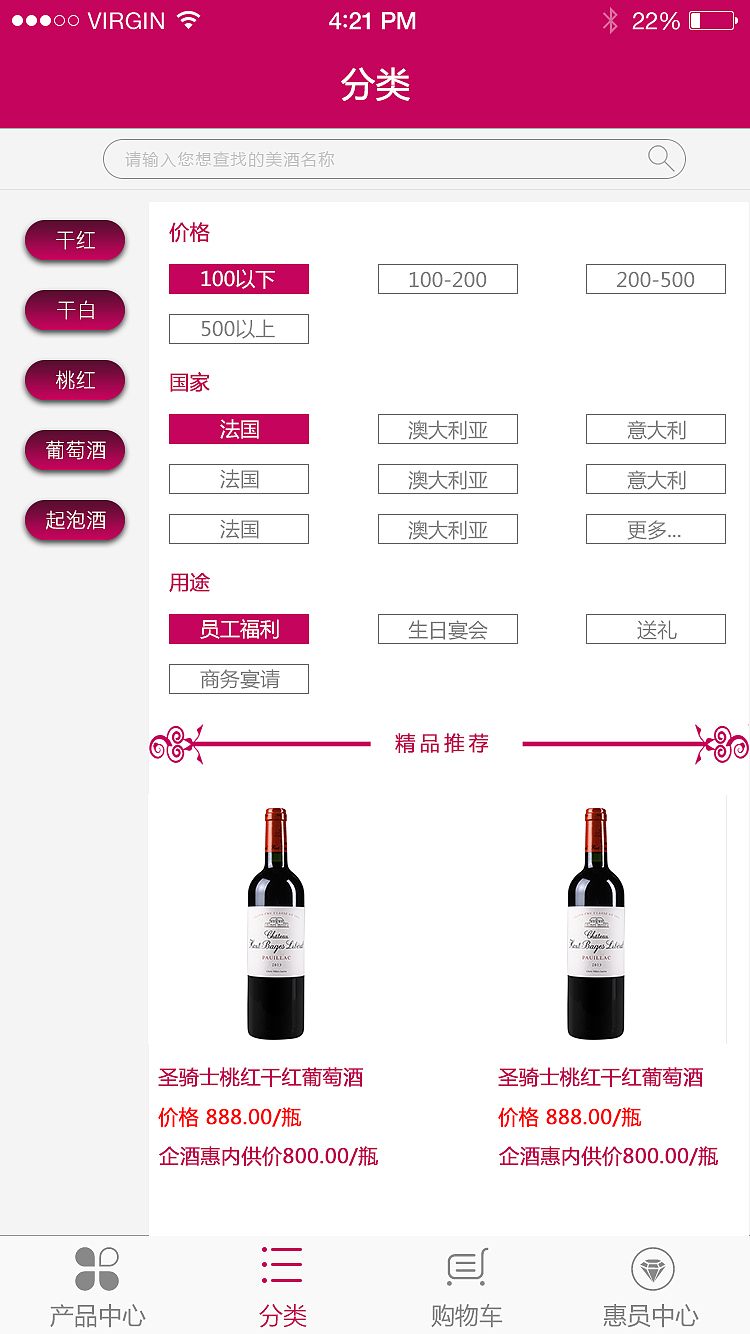The width and height of the screenshot is (750, 1334).
Task: Tap the 惠员中心 diamond icon
Action: [x=654, y=1265]
